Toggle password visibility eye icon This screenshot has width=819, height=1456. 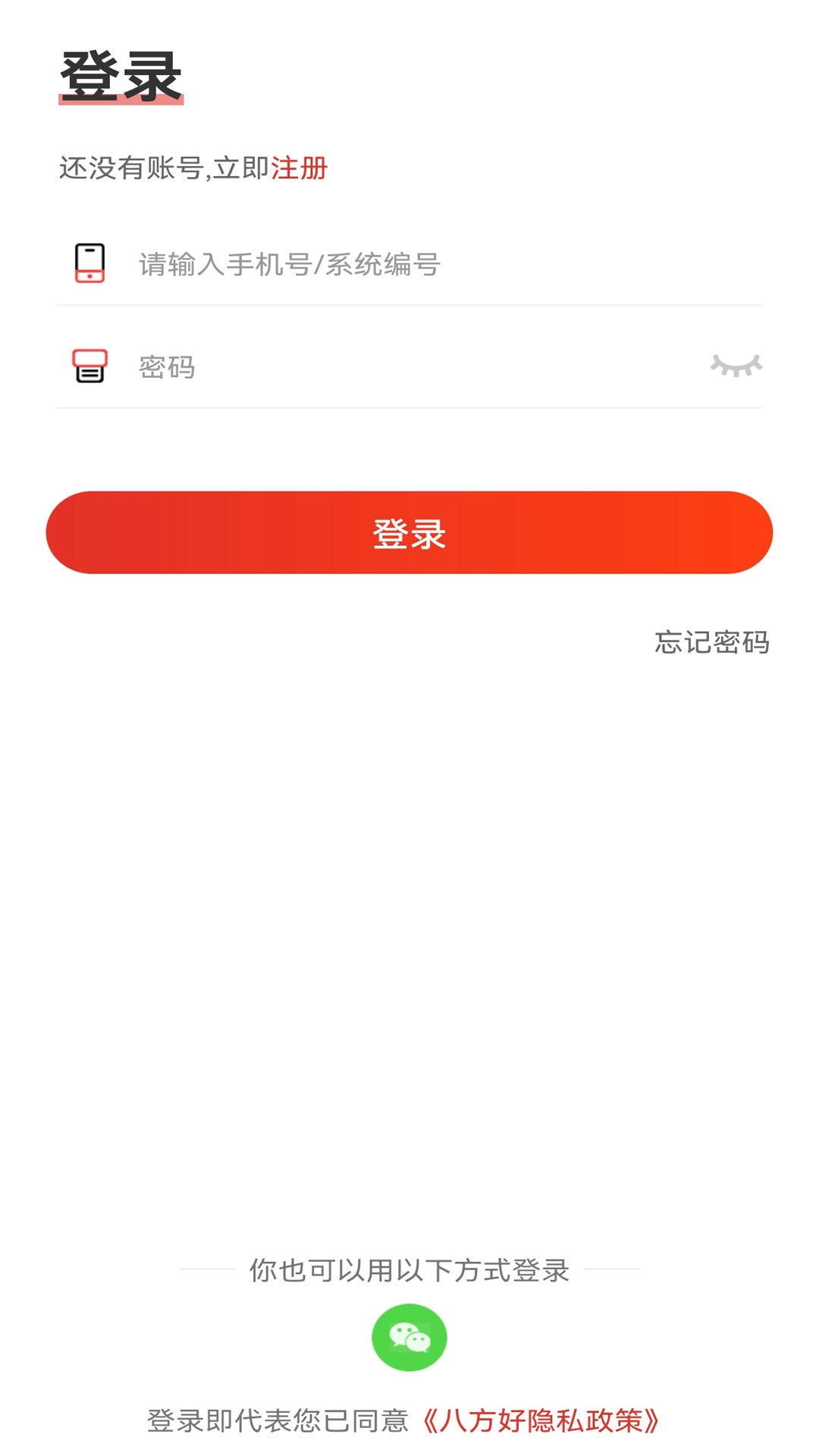pos(736,366)
